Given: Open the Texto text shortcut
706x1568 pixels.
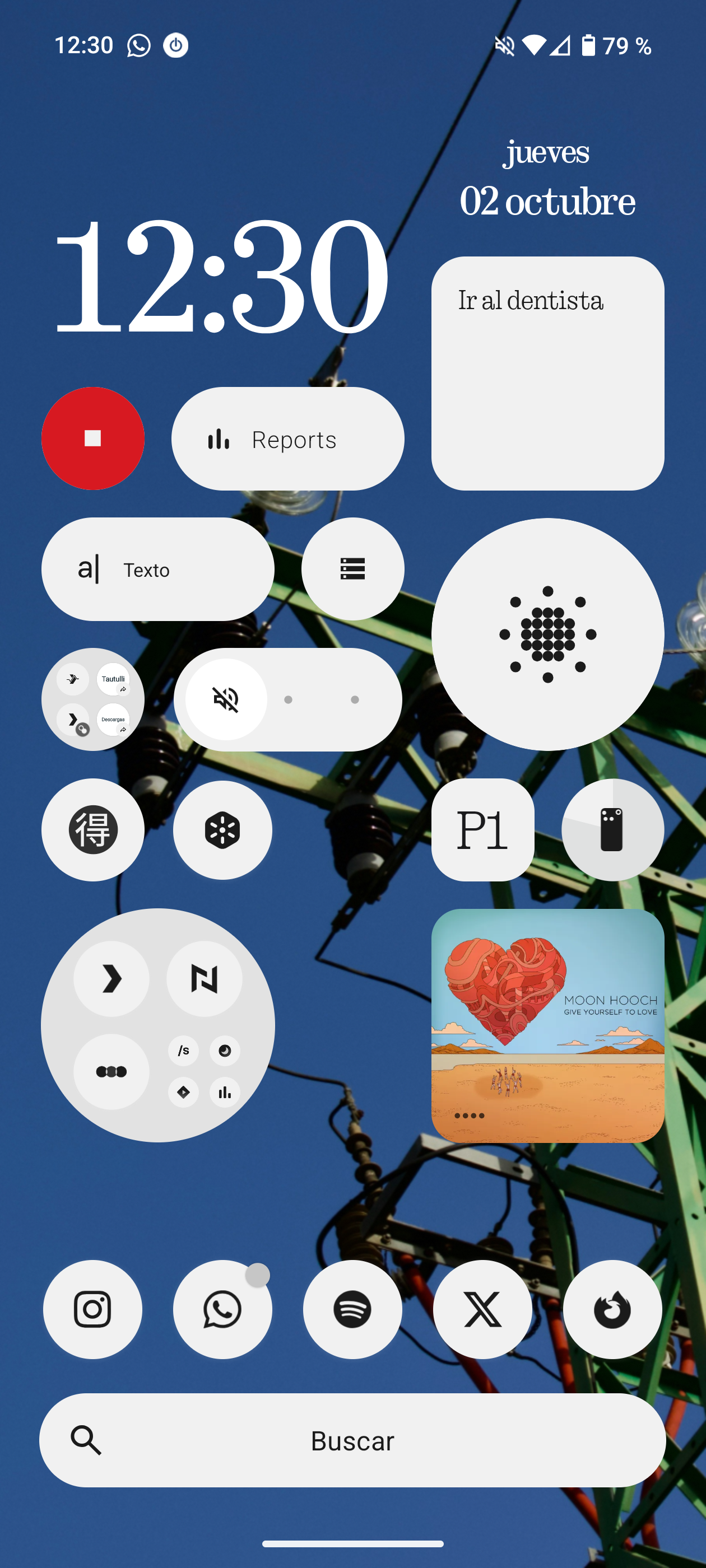Looking at the screenshot, I should pos(158,569).
